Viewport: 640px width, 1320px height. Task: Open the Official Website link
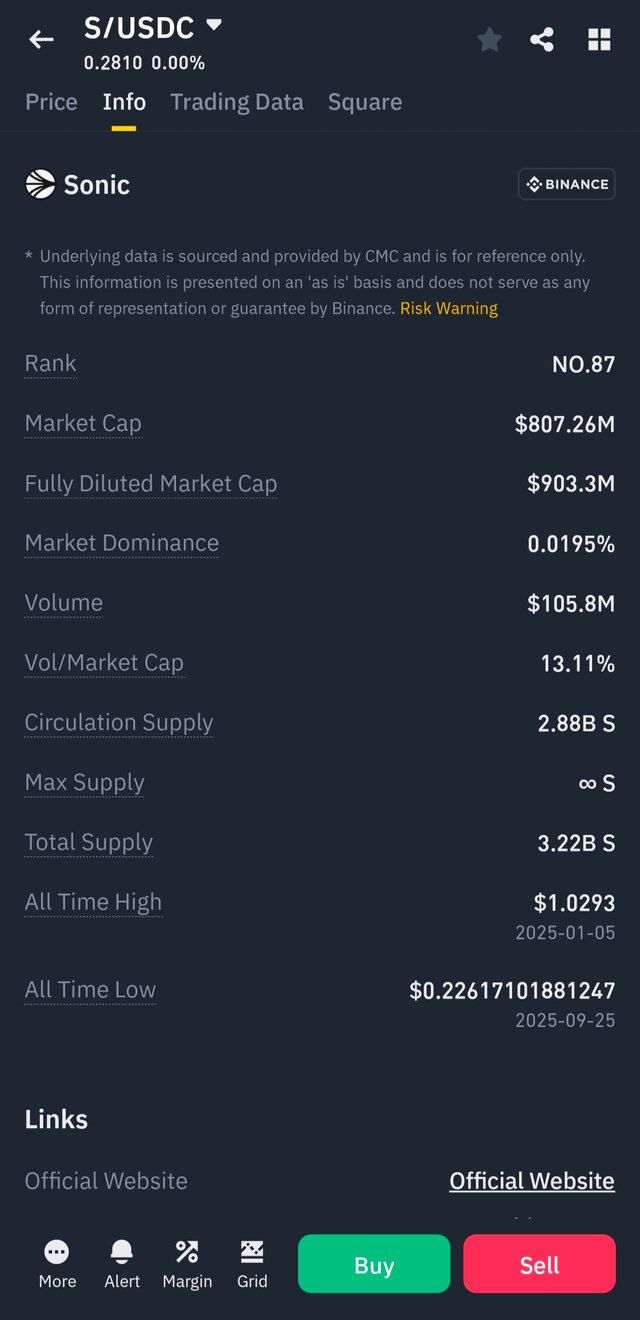click(531, 1181)
